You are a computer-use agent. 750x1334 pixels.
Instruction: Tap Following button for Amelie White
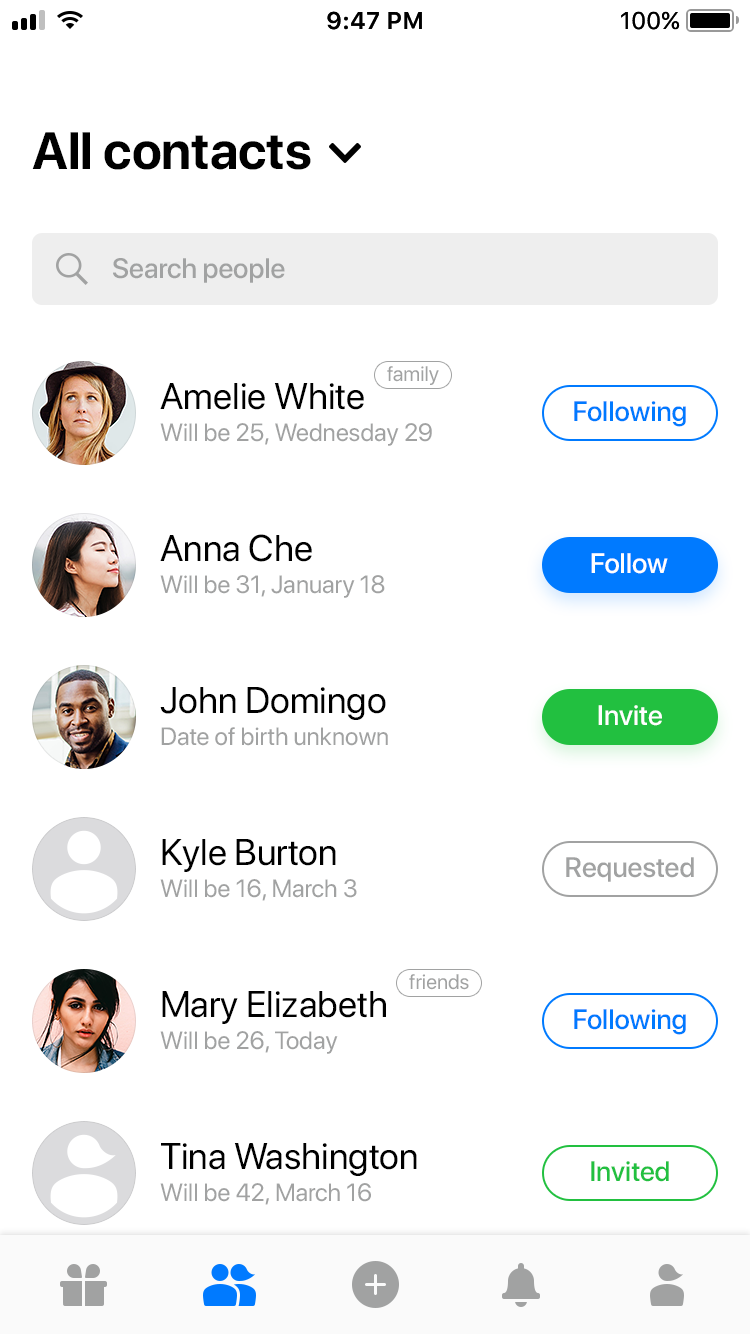[629, 413]
